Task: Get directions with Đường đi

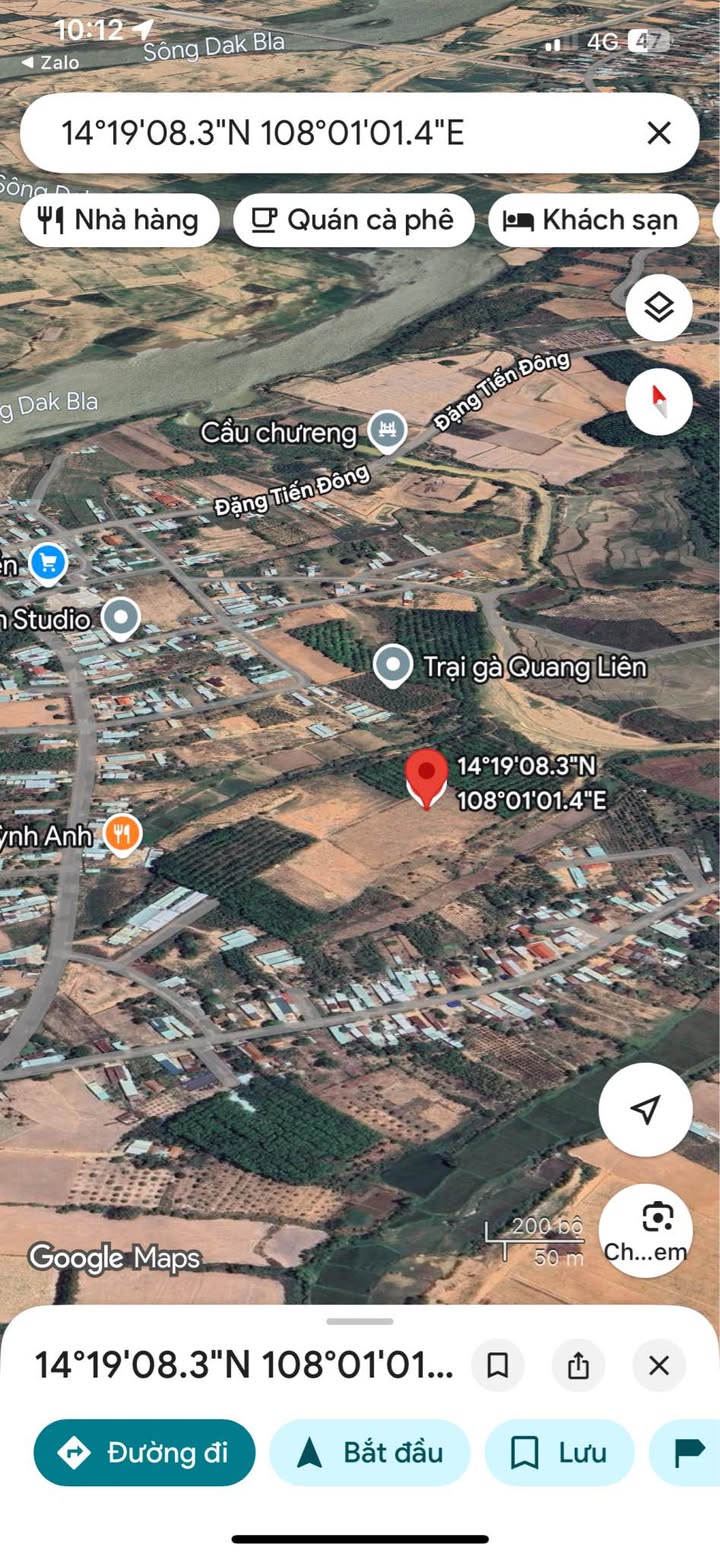Action: point(144,1452)
